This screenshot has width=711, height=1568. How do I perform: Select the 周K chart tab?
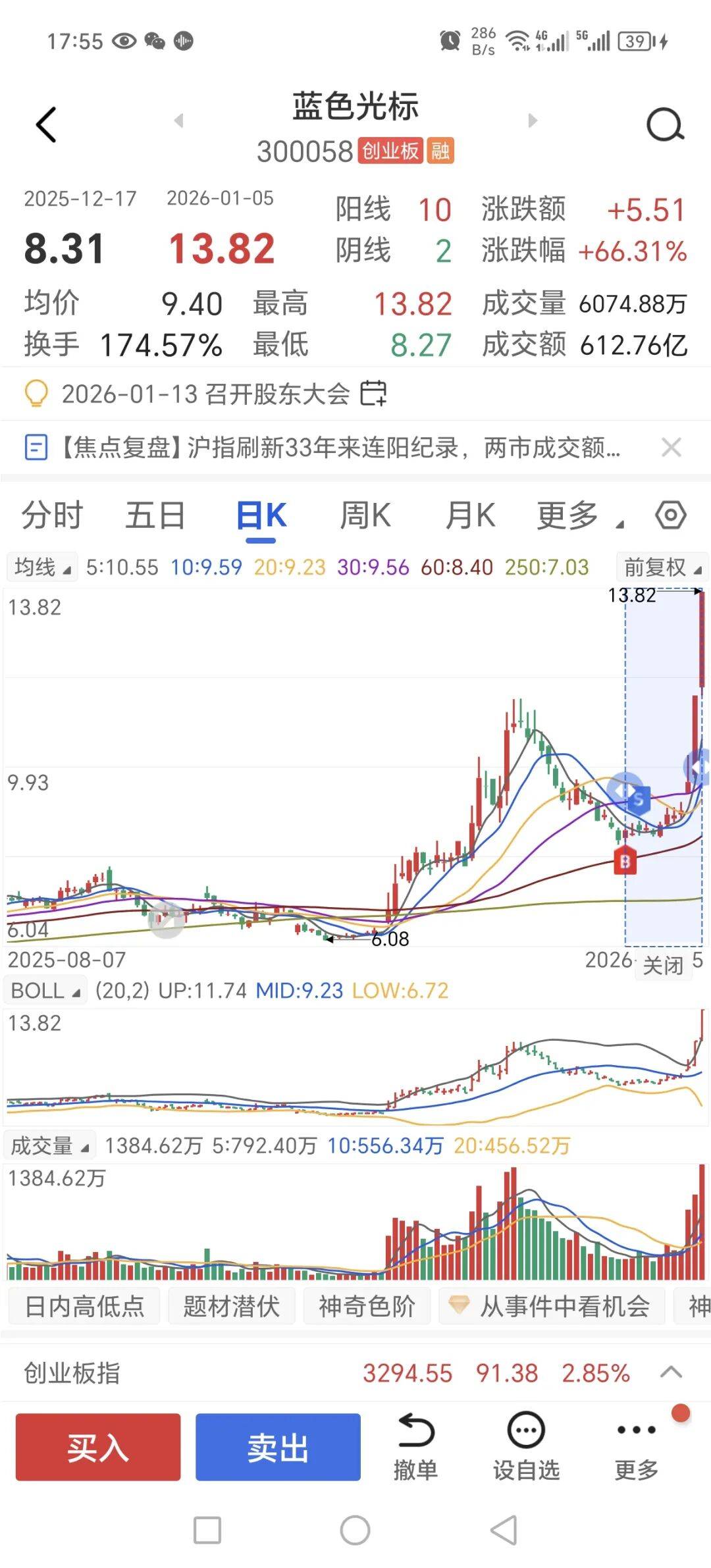pyautogui.click(x=365, y=515)
